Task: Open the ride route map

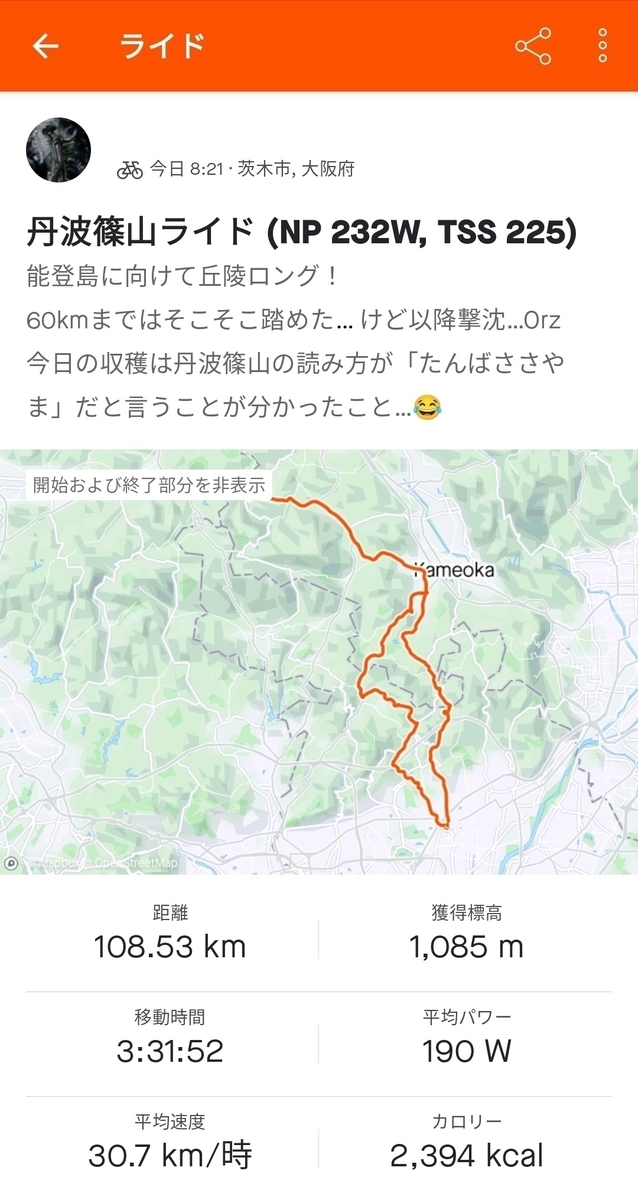Action: pos(319,662)
